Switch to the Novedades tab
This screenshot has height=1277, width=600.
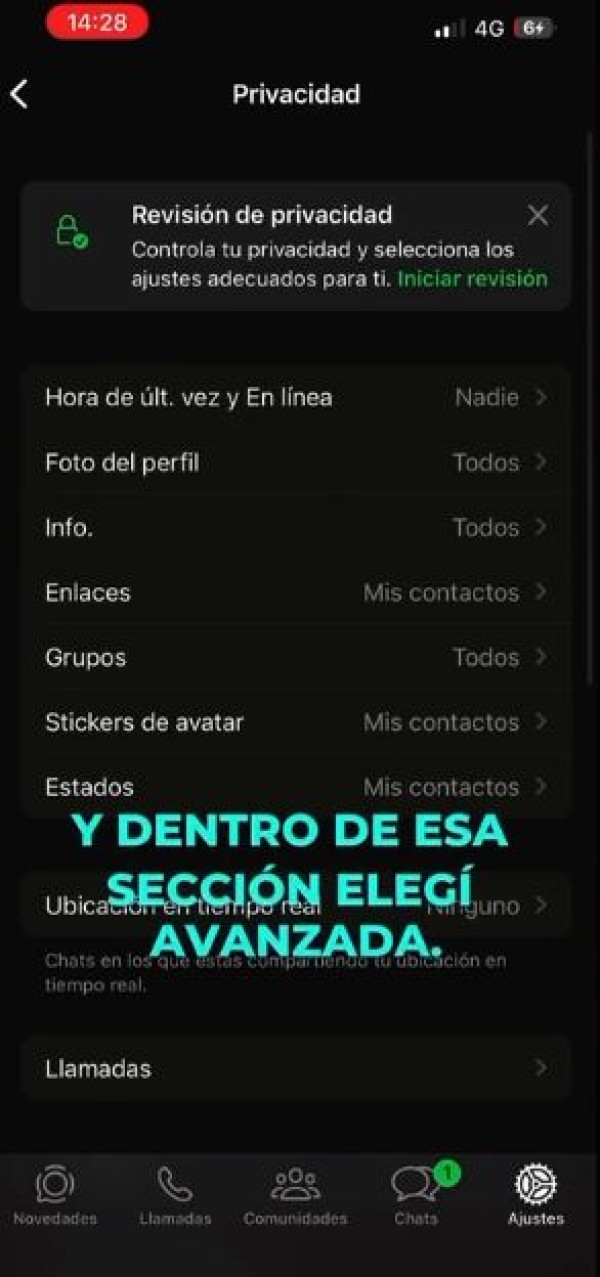point(55,1196)
